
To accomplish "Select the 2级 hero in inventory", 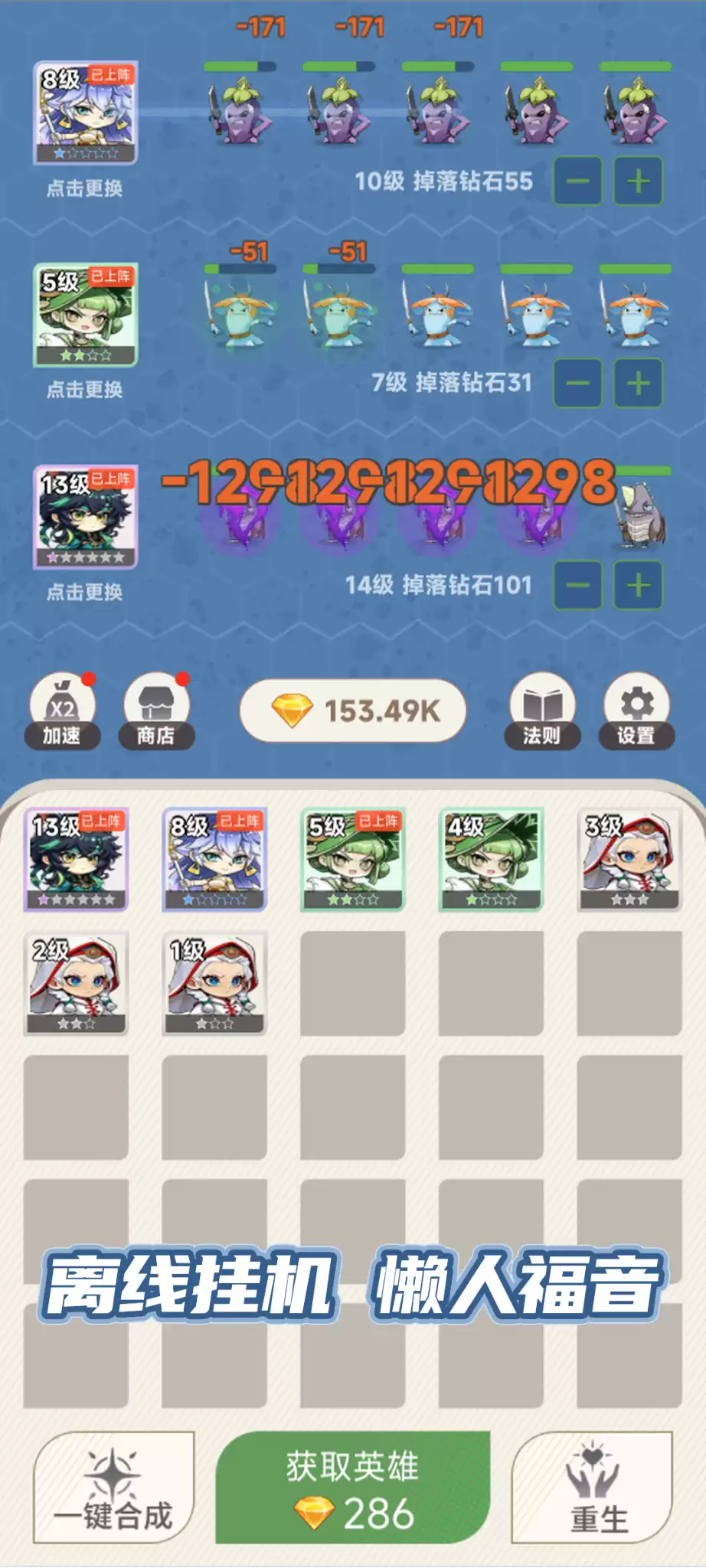I will (75, 983).
